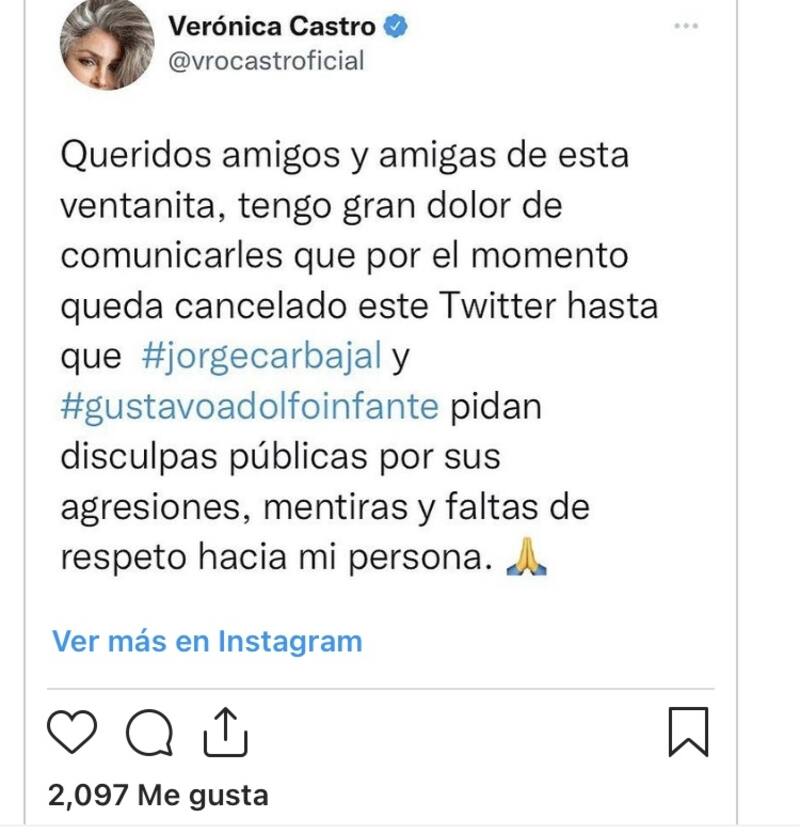800x833 pixels.
Task: Like this embedded Instagram post
Action: 72,734
